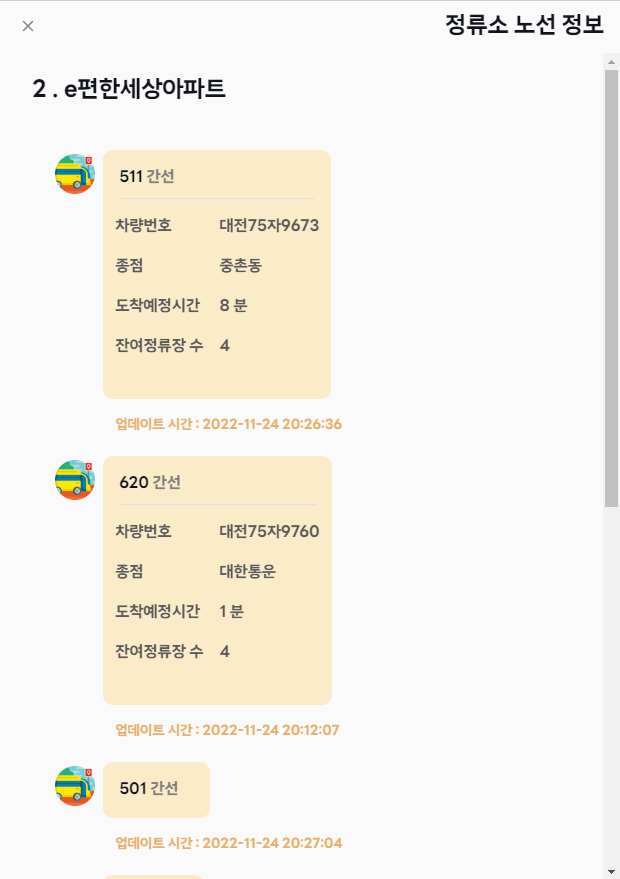The image size is (620, 879).
Task: Click the scrollbar up arrow
Action: tap(611, 61)
